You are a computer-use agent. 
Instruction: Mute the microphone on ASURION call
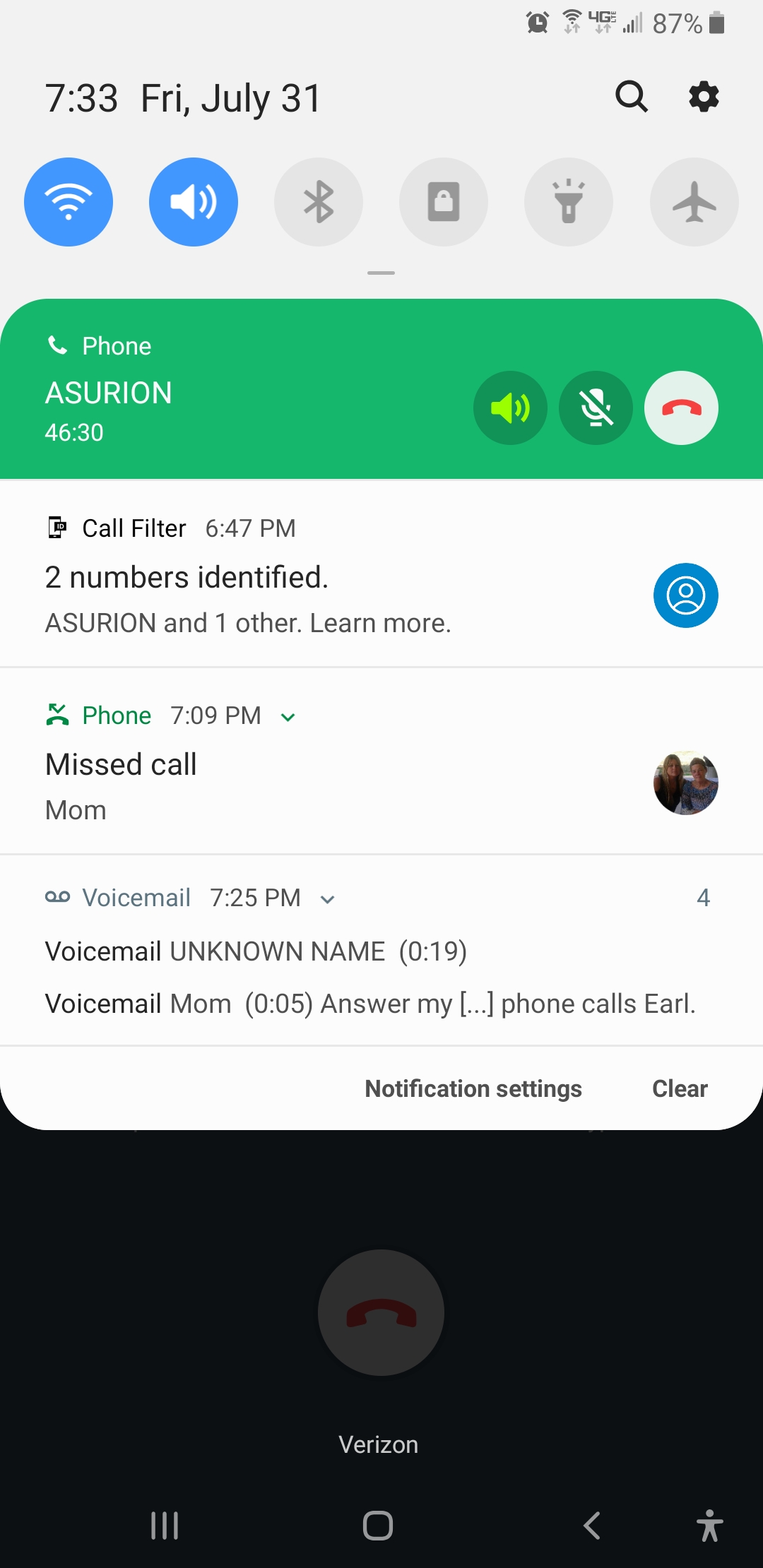click(596, 408)
